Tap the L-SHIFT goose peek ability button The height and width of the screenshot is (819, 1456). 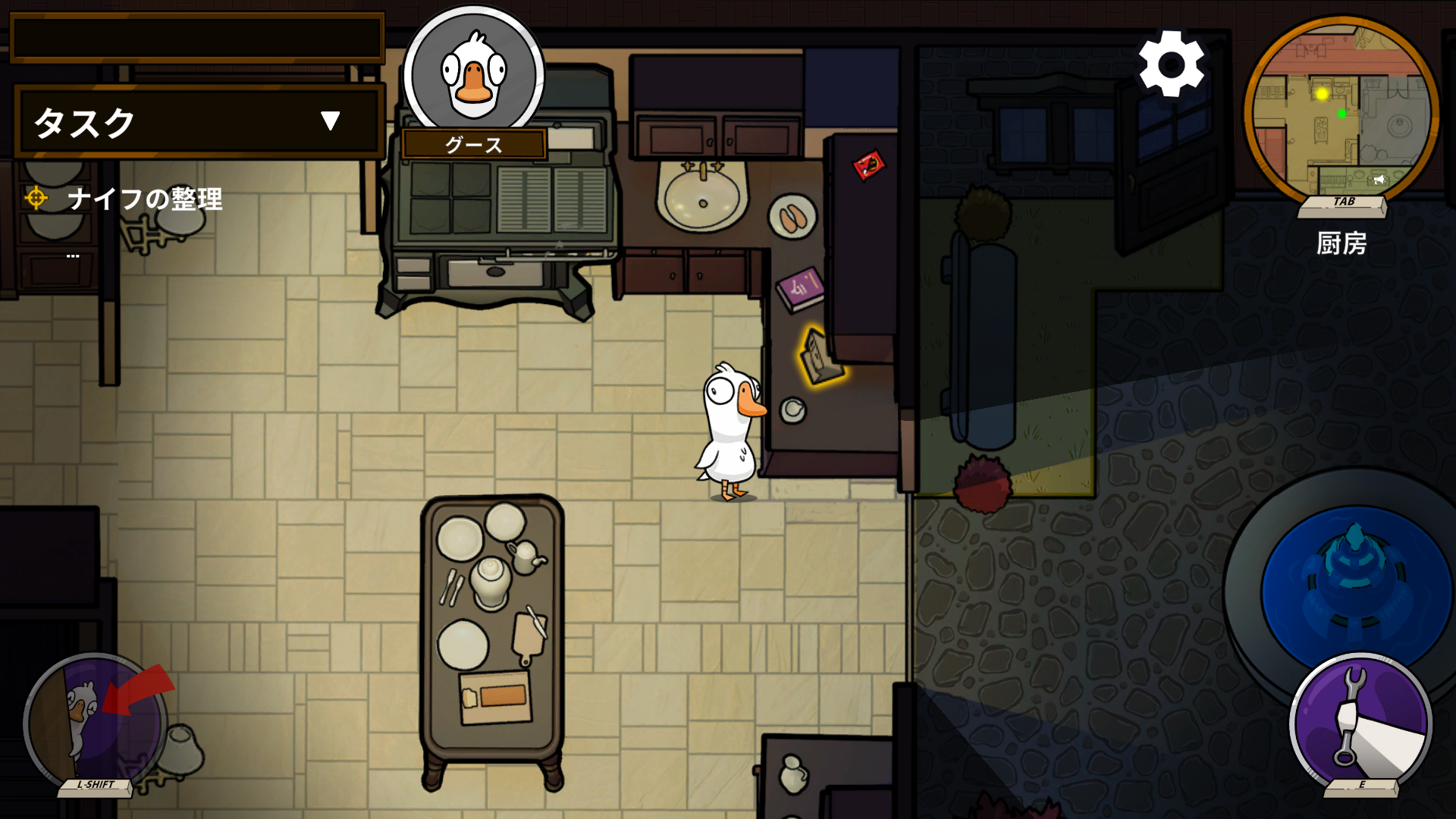pyautogui.click(x=94, y=723)
